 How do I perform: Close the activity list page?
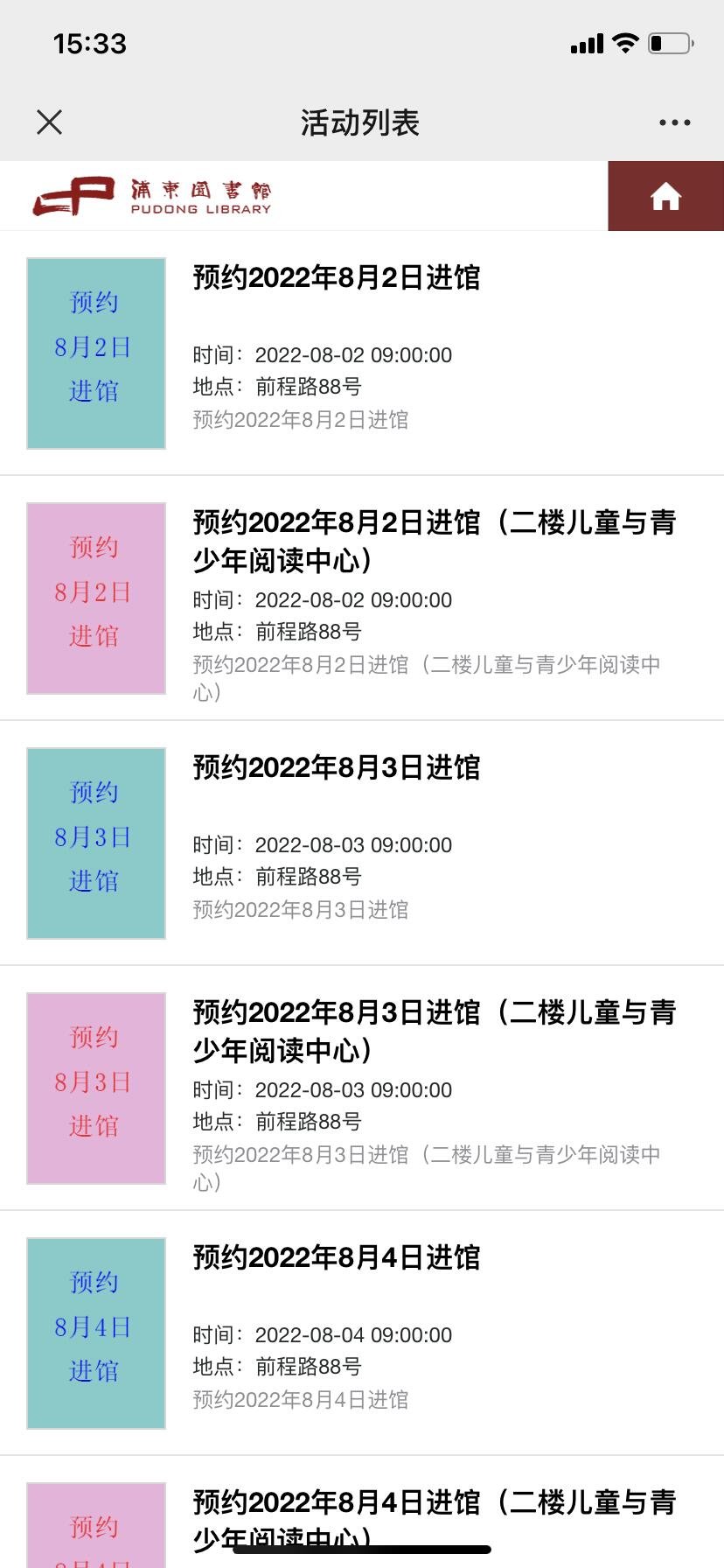[x=50, y=122]
